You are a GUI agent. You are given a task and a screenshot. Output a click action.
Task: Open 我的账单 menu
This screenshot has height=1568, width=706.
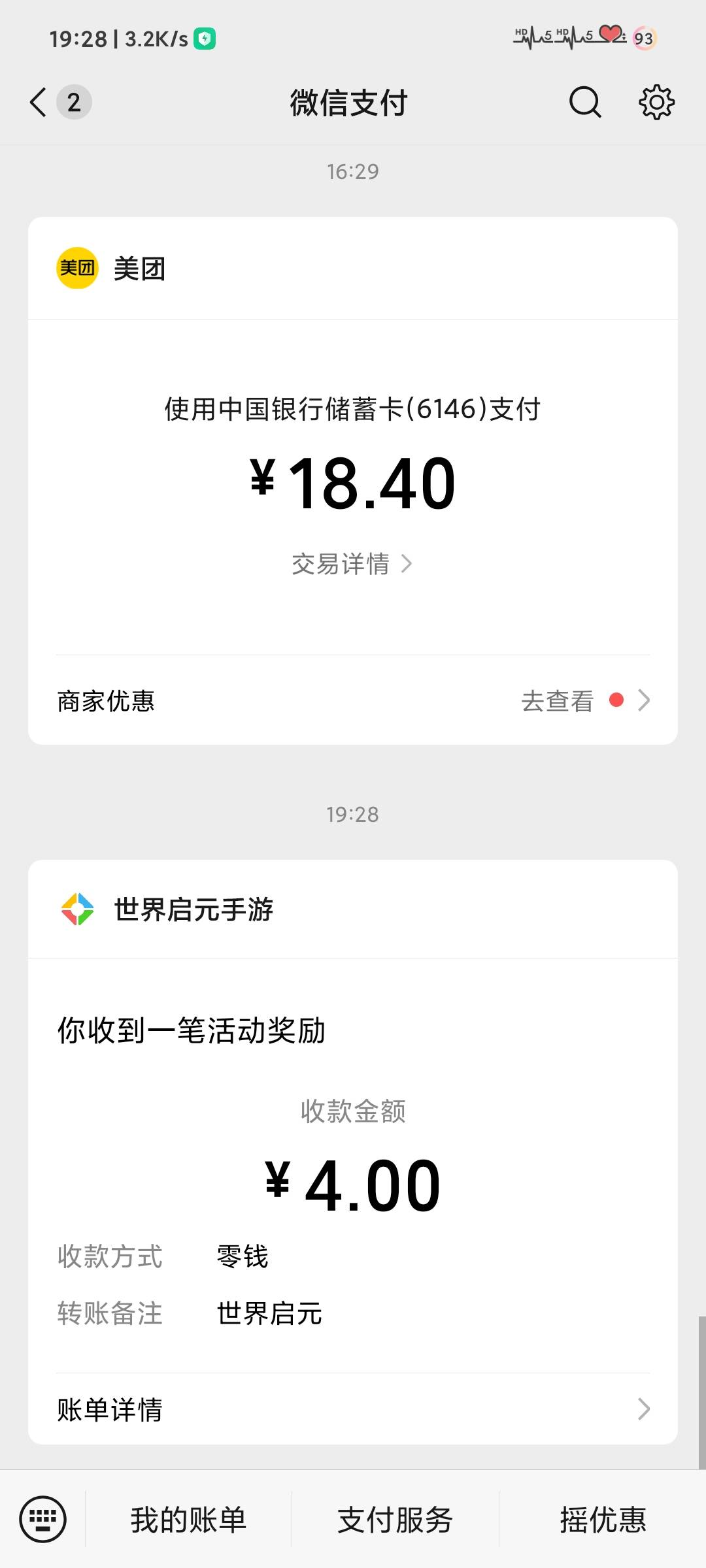[188, 1520]
